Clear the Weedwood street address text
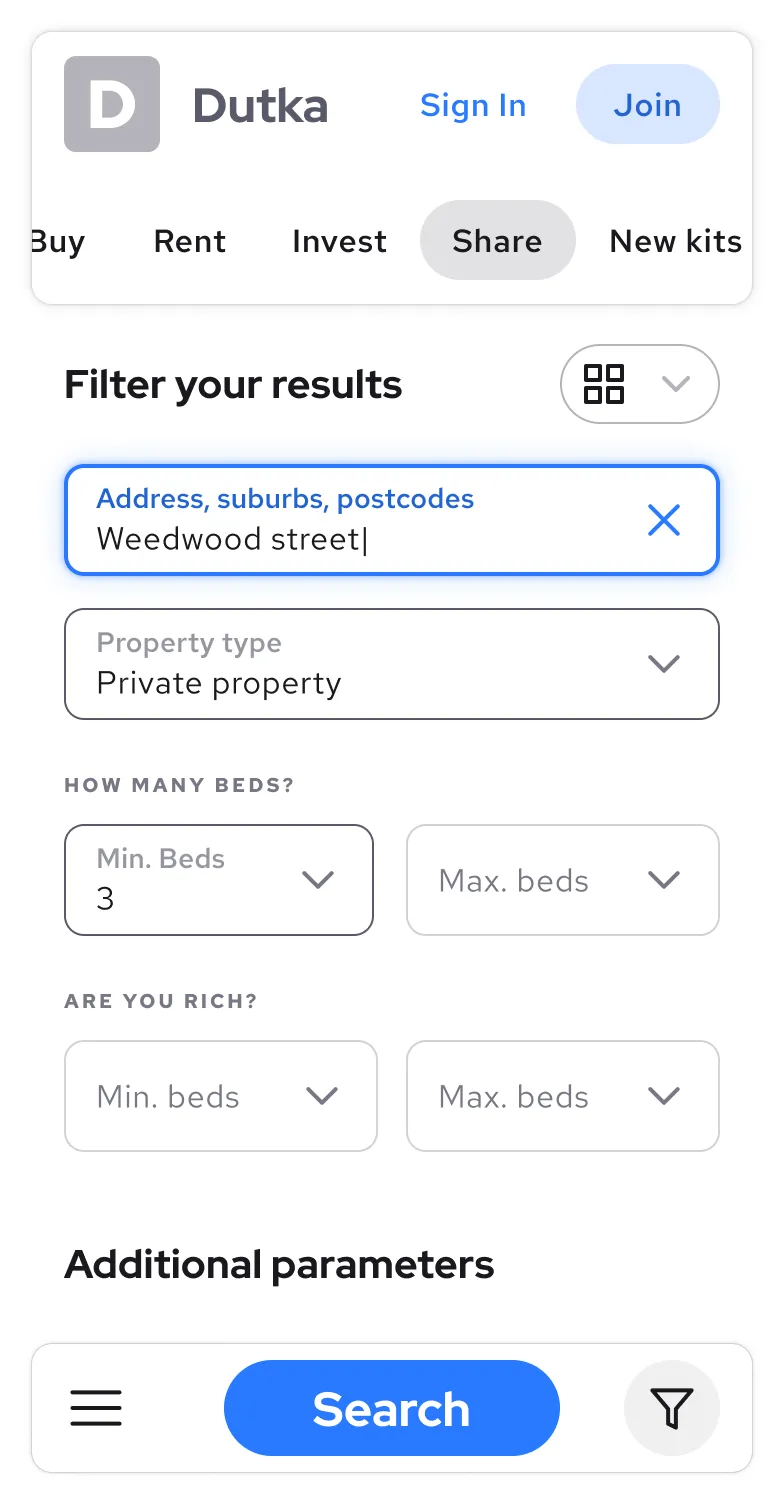The width and height of the screenshot is (784, 1504). coord(664,520)
